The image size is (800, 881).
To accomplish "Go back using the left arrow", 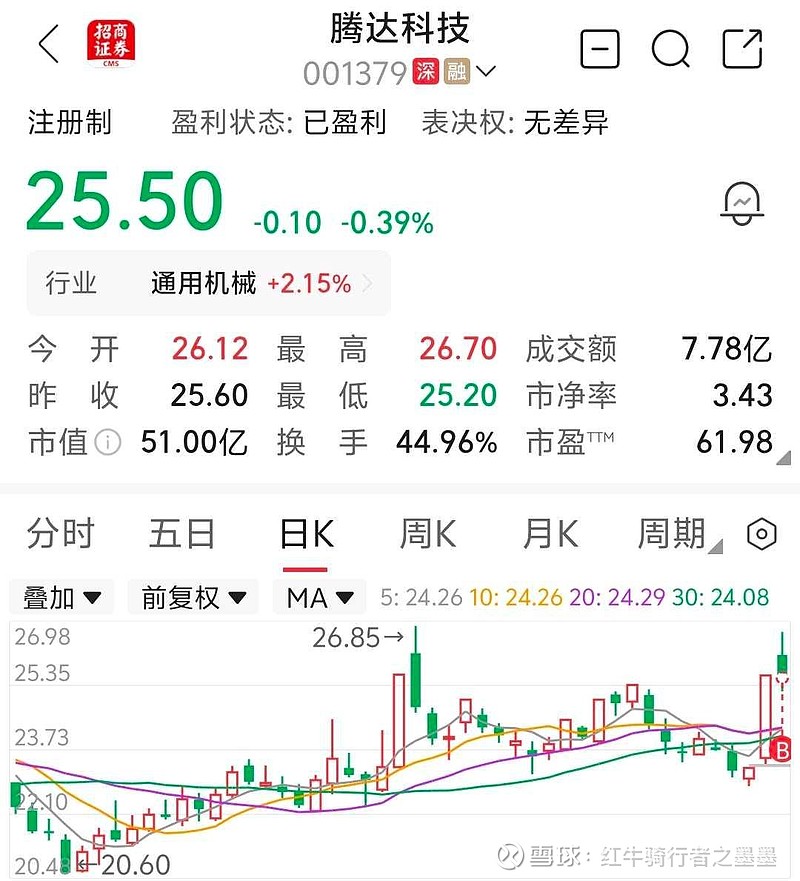I will (48, 46).
